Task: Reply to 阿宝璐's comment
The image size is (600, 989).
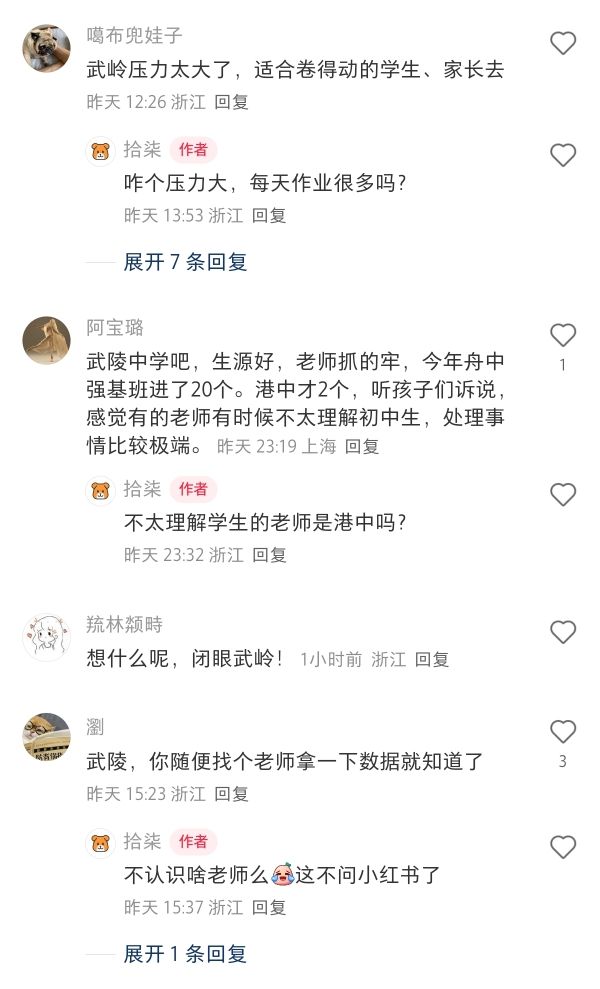Action: pyautogui.click(x=362, y=447)
